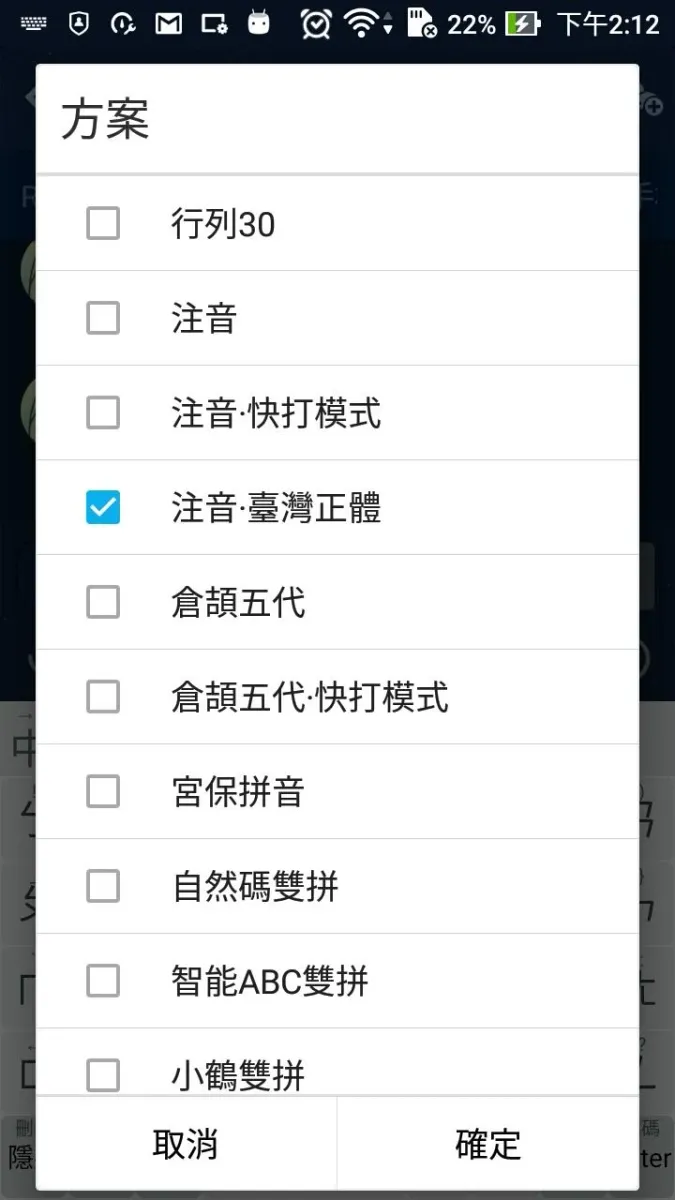The image size is (675, 1200).
Task: Confirm selection with 確定
Action: pos(488,1144)
